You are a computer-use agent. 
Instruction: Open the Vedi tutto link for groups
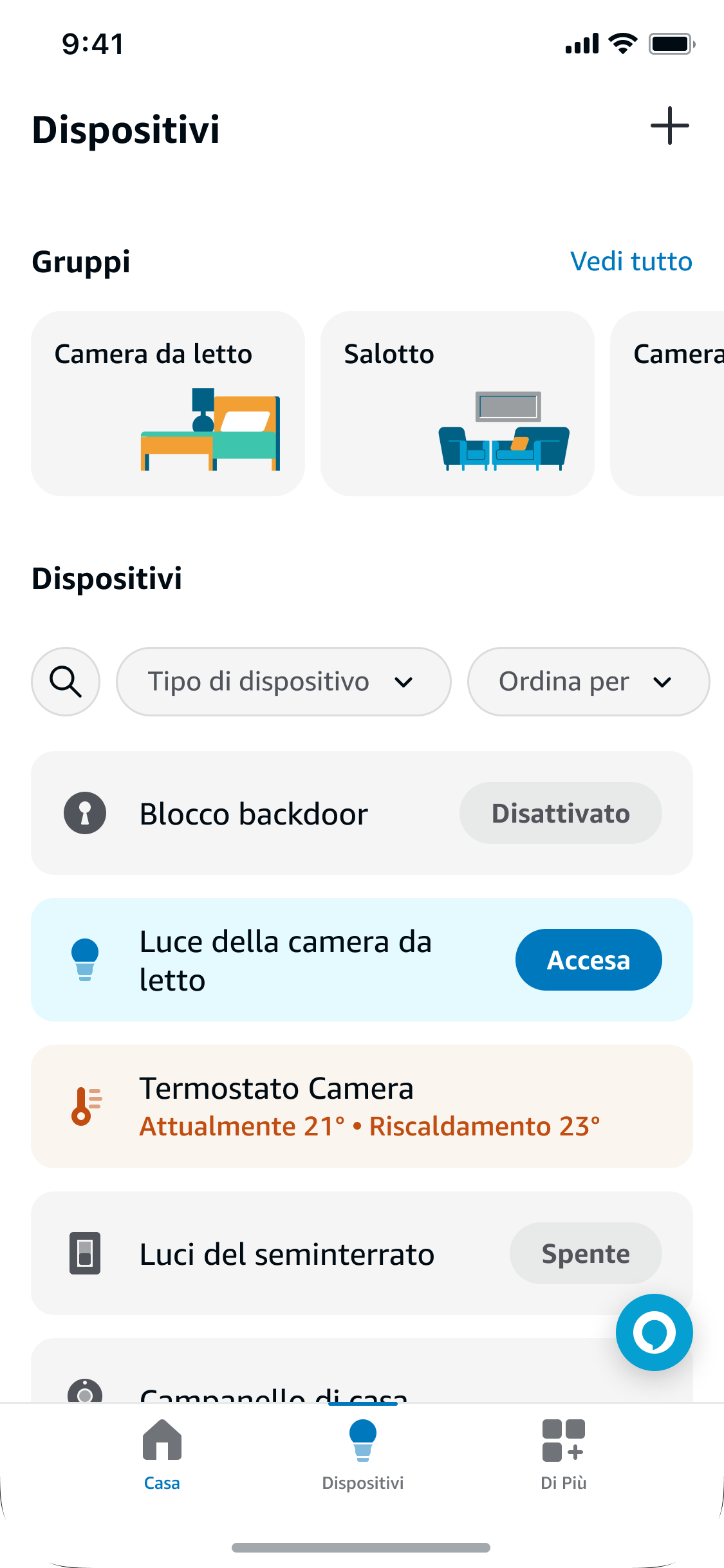coord(631,261)
